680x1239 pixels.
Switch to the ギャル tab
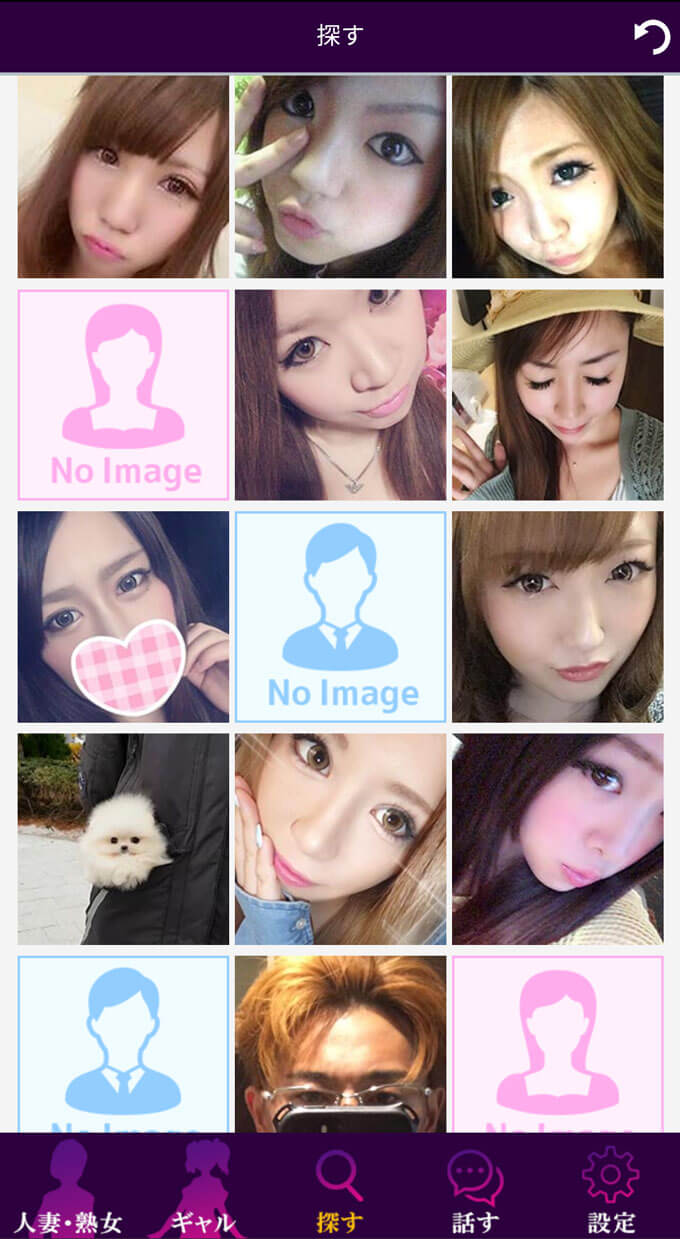click(204, 1188)
